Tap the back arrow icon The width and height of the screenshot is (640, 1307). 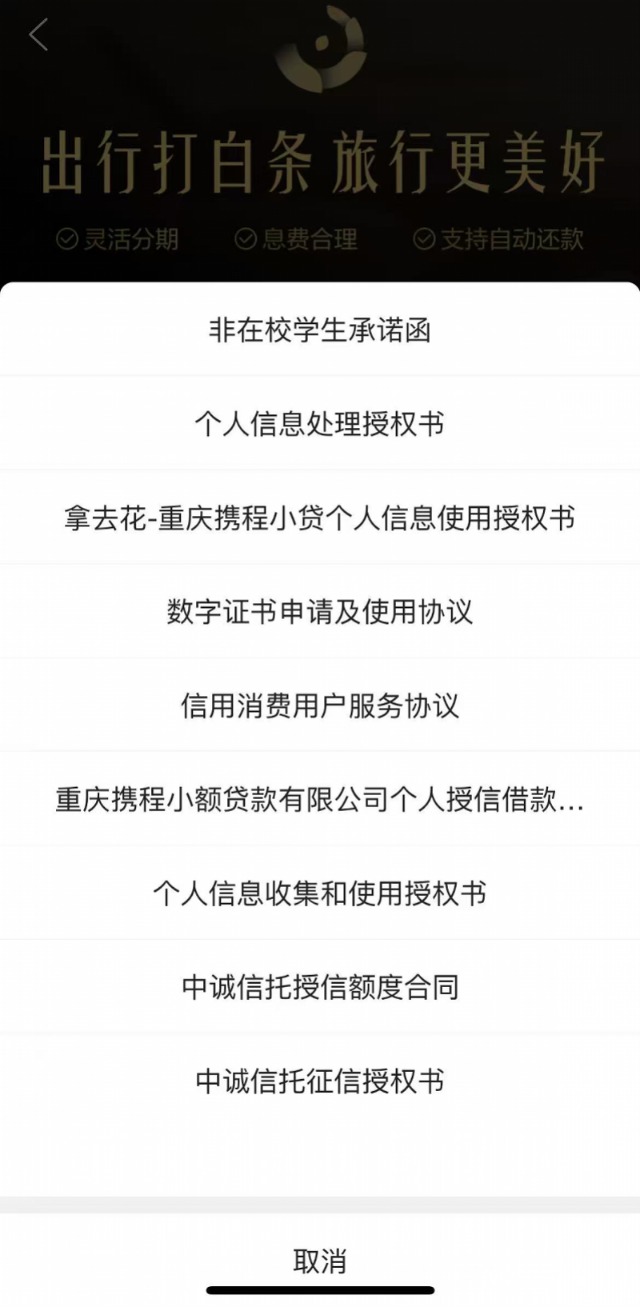point(38,35)
